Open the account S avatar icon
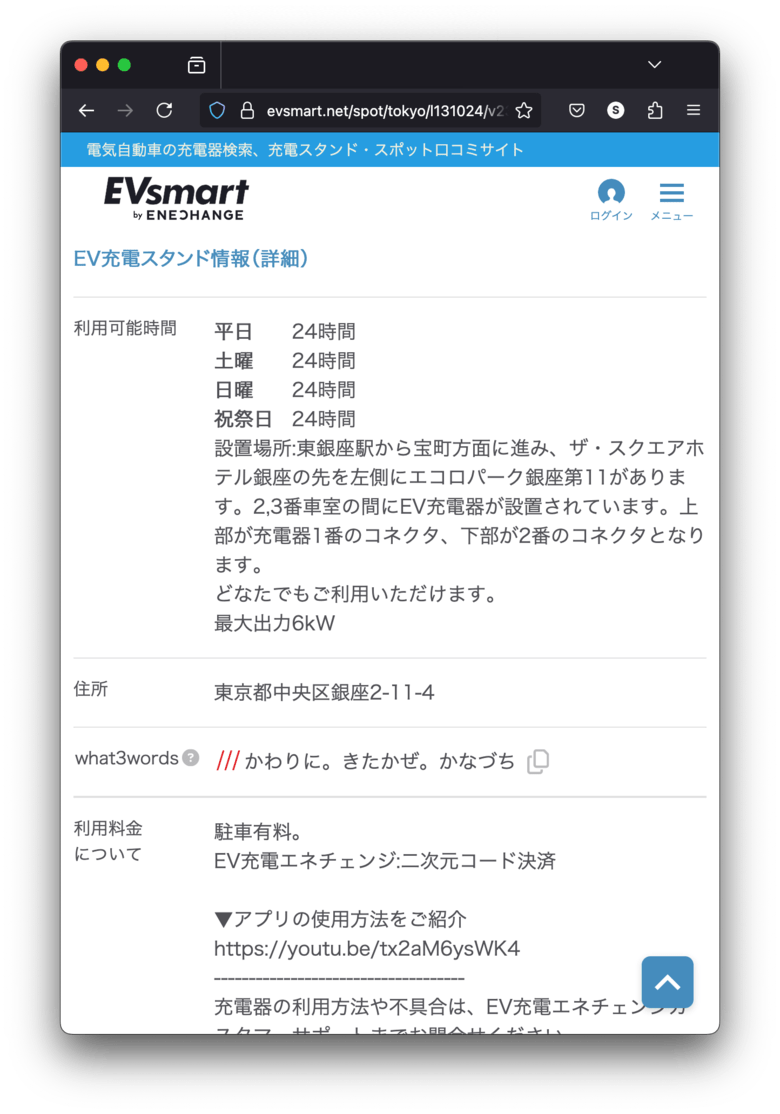This screenshot has height=1114, width=780. pos(616,111)
